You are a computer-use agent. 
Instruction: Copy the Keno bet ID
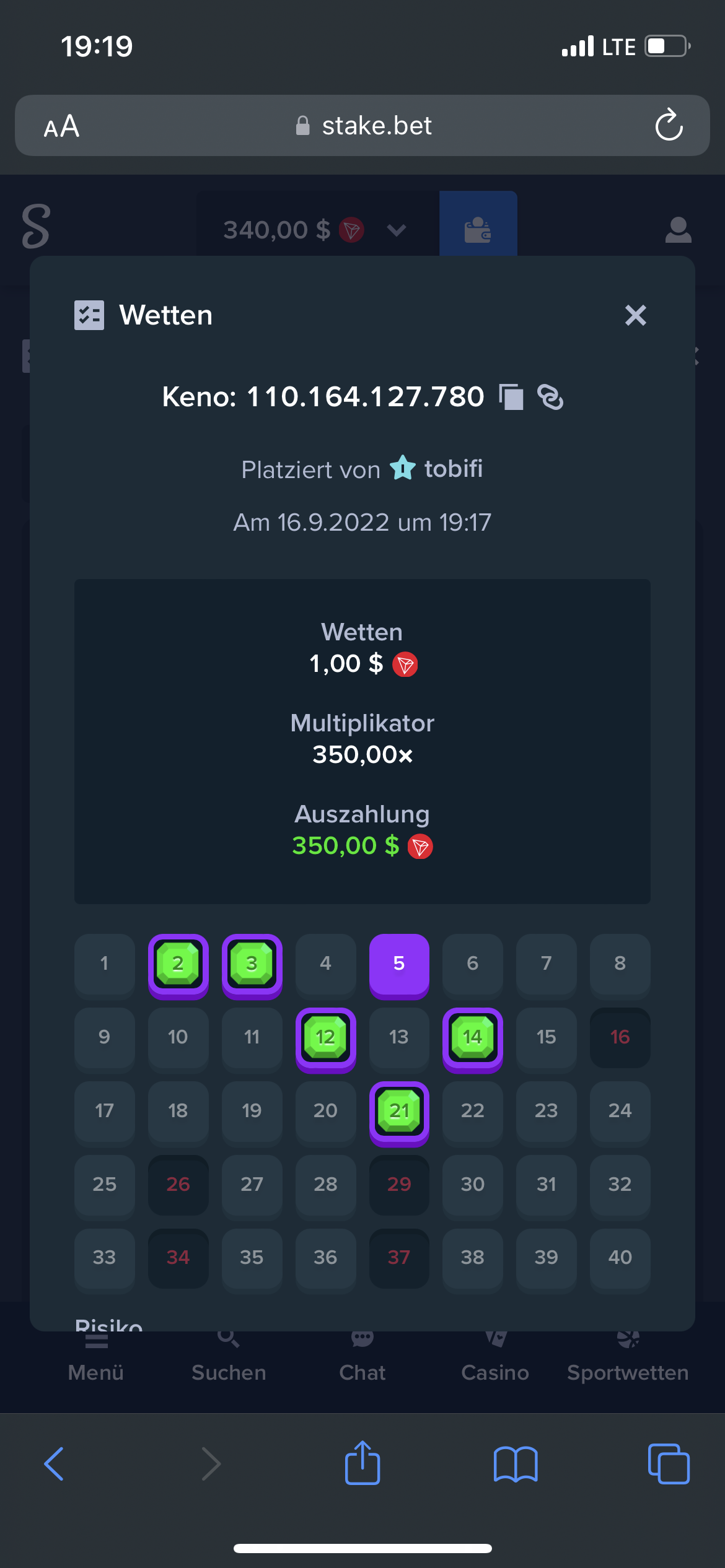click(x=511, y=397)
